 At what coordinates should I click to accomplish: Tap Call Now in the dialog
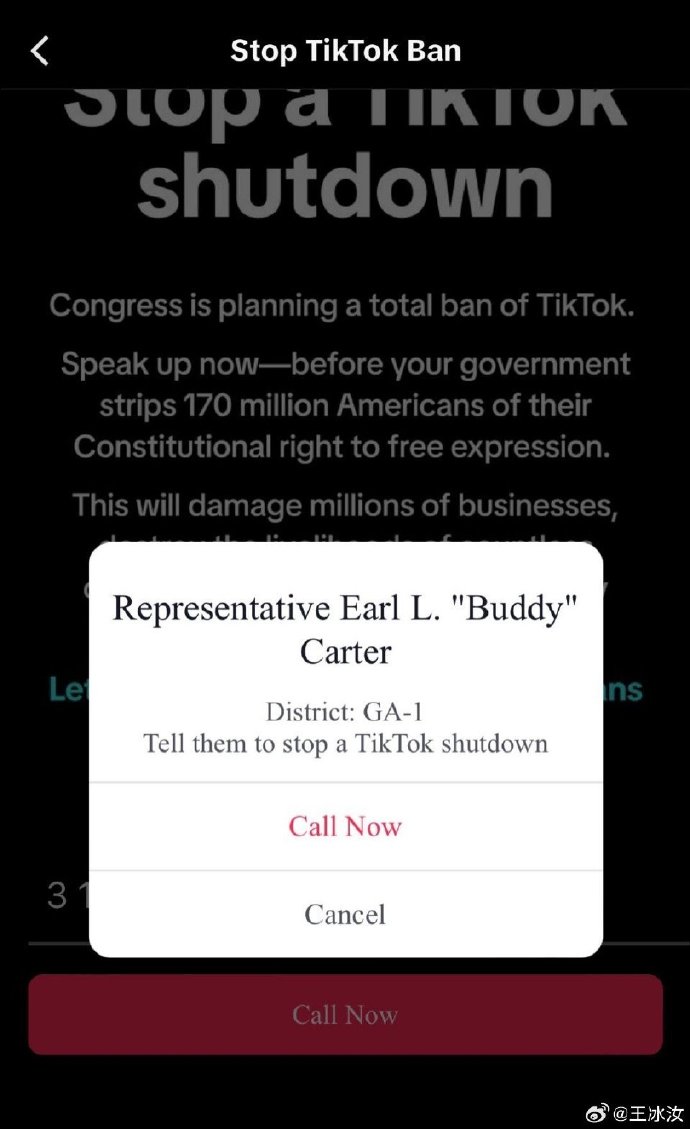tap(345, 826)
